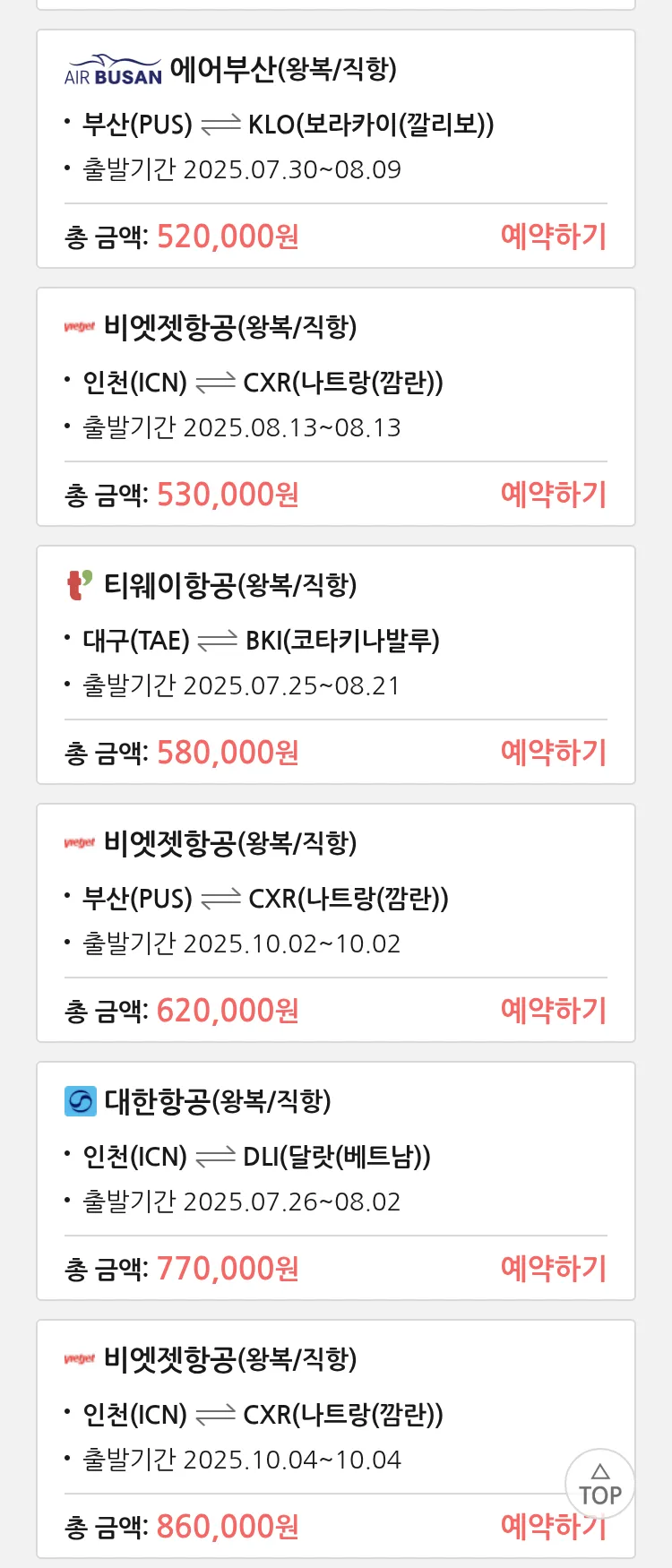Image resolution: width=672 pixels, height=1568 pixels.
Task: Book the 770,000원 Korean Air Dalat flight
Action: pyautogui.click(x=553, y=1269)
